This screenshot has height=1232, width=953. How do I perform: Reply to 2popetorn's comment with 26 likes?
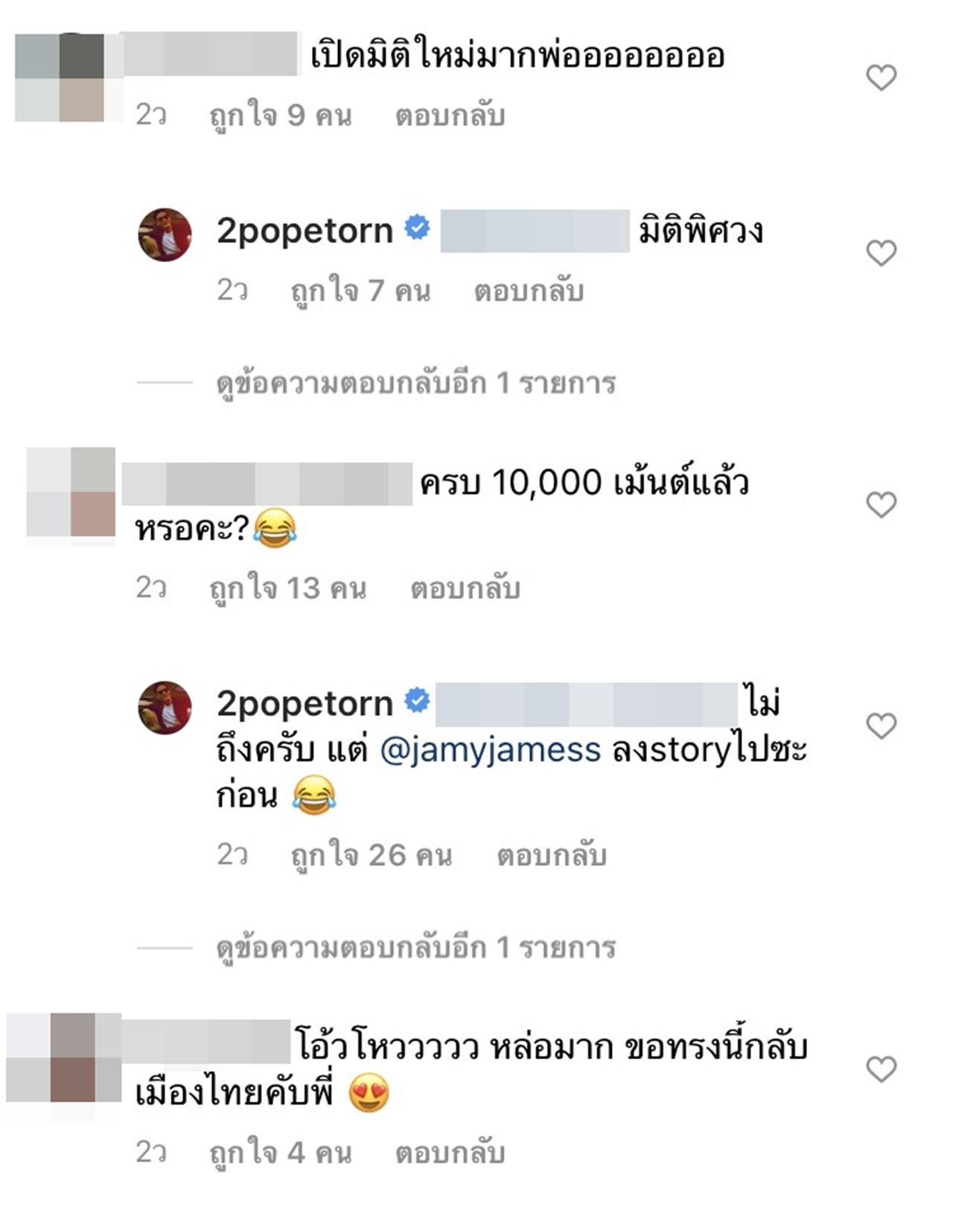[551, 855]
